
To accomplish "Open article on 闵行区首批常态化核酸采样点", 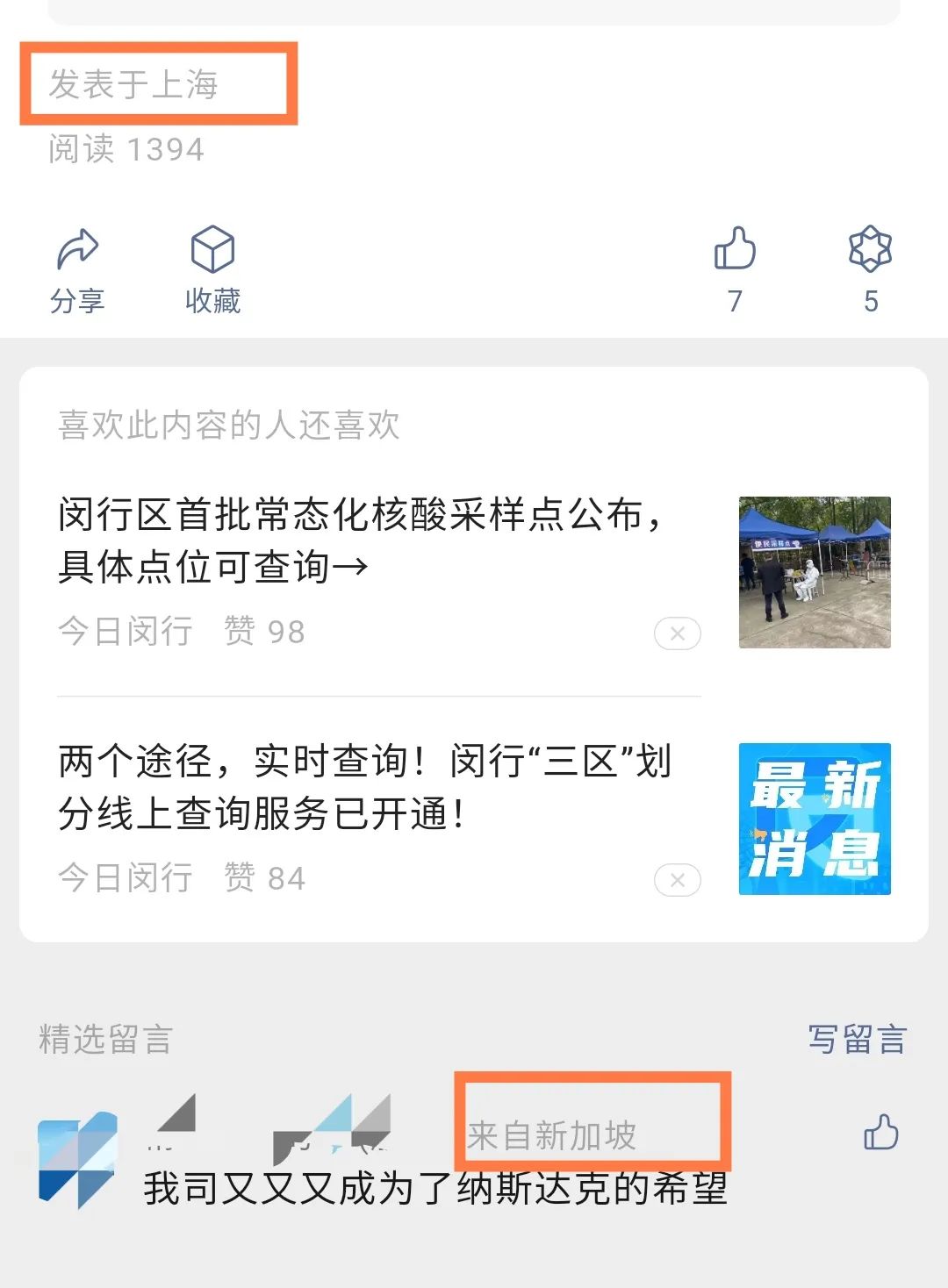I will (360, 540).
